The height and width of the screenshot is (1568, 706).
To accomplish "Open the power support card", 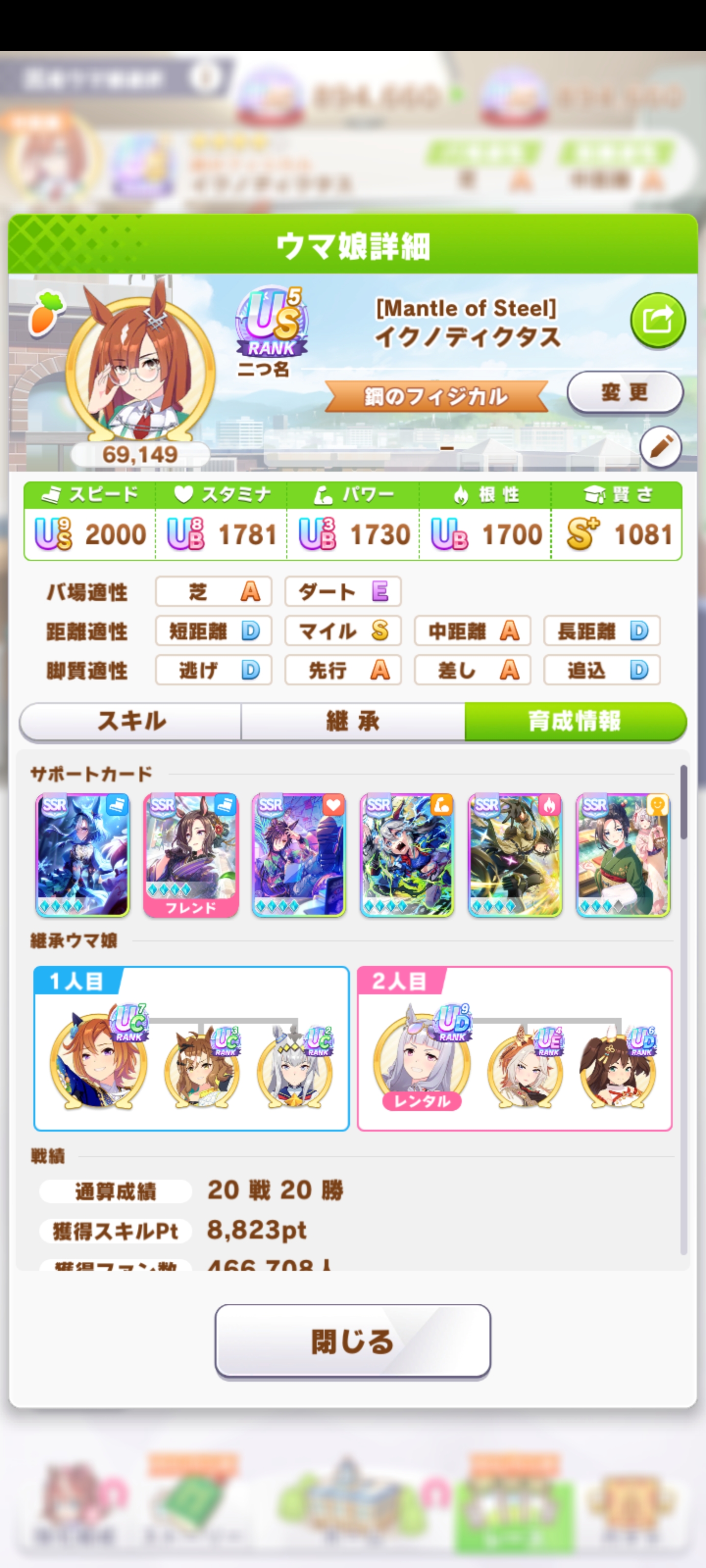I will [406, 855].
